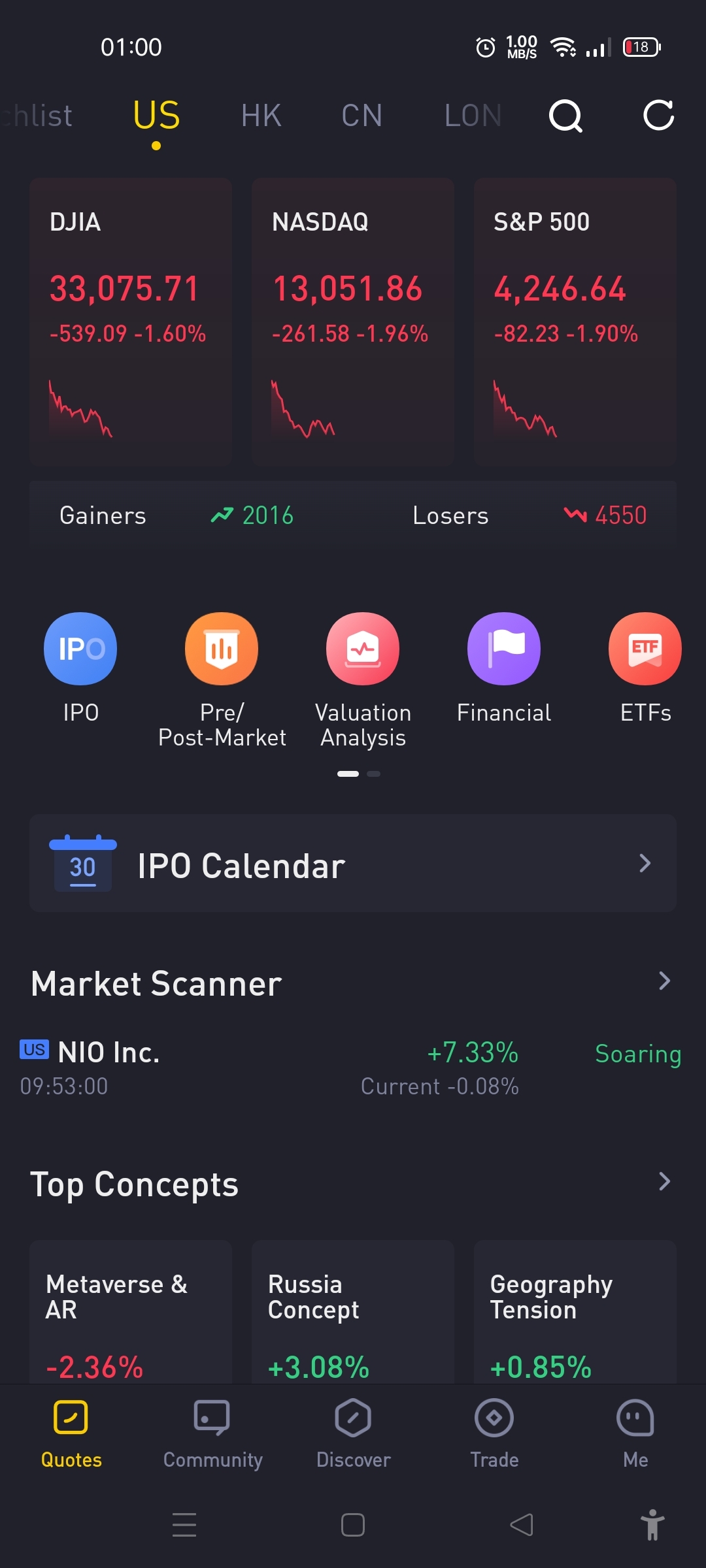
Task: View the Gainers list
Action: tap(176, 515)
